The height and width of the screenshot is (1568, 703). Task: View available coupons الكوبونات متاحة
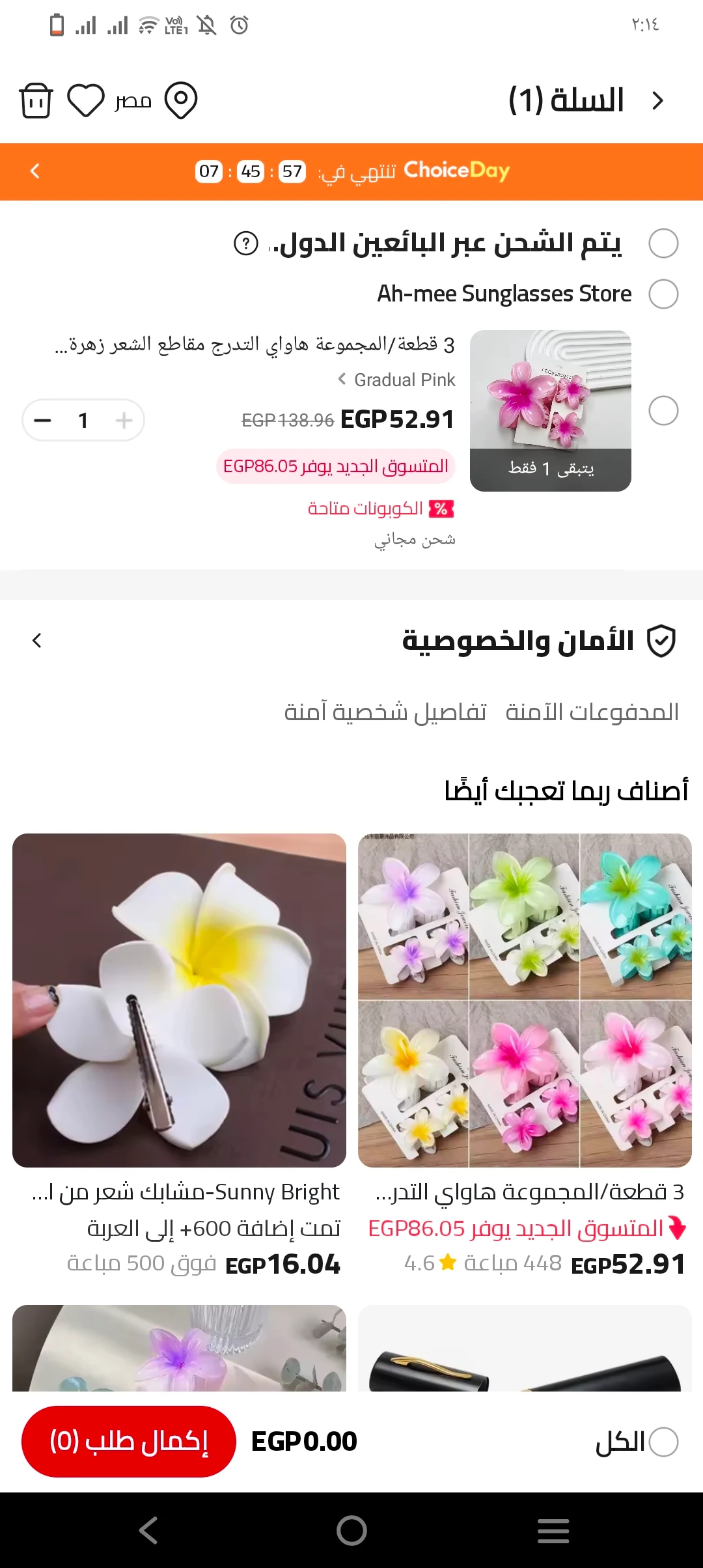point(381,509)
